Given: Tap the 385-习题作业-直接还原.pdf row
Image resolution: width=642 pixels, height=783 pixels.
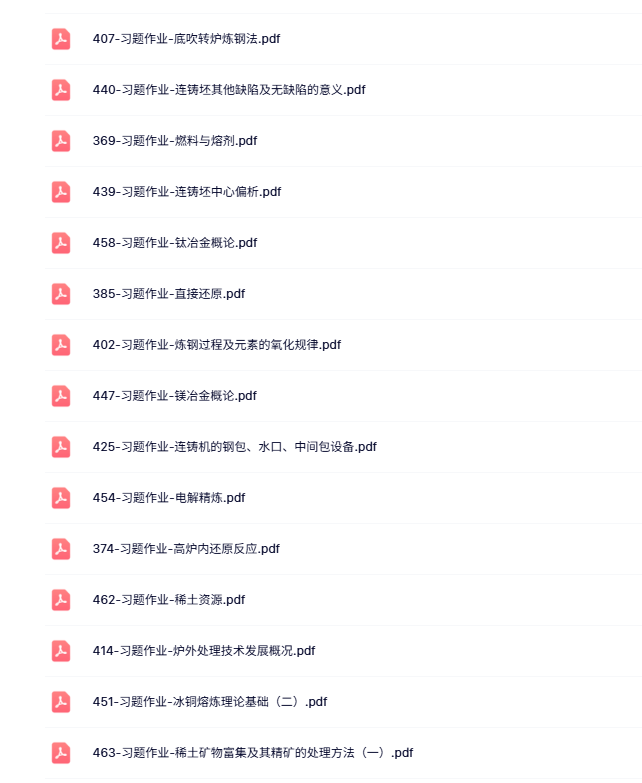Looking at the screenshot, I should [169, 294].
